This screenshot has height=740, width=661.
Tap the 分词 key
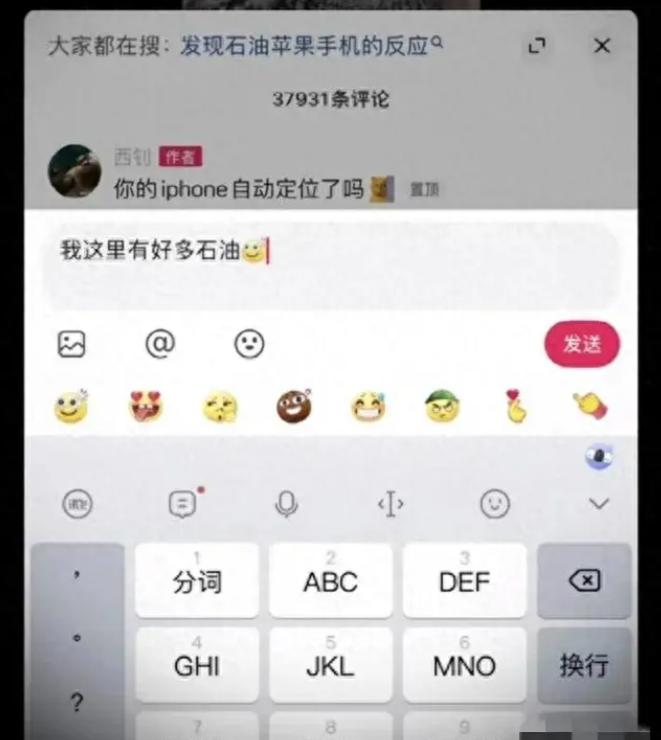click(x=197, y=581)
